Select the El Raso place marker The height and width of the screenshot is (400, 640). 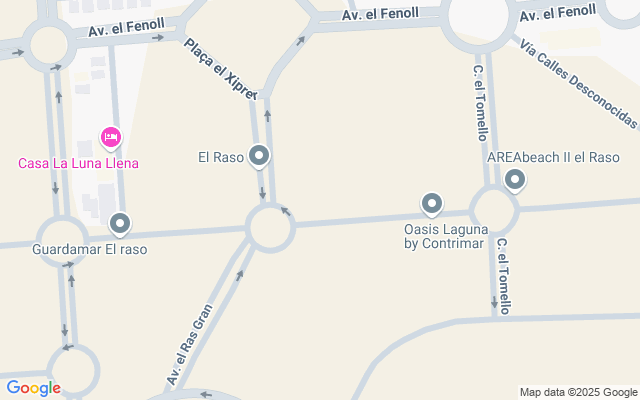[x=260, y=155]
